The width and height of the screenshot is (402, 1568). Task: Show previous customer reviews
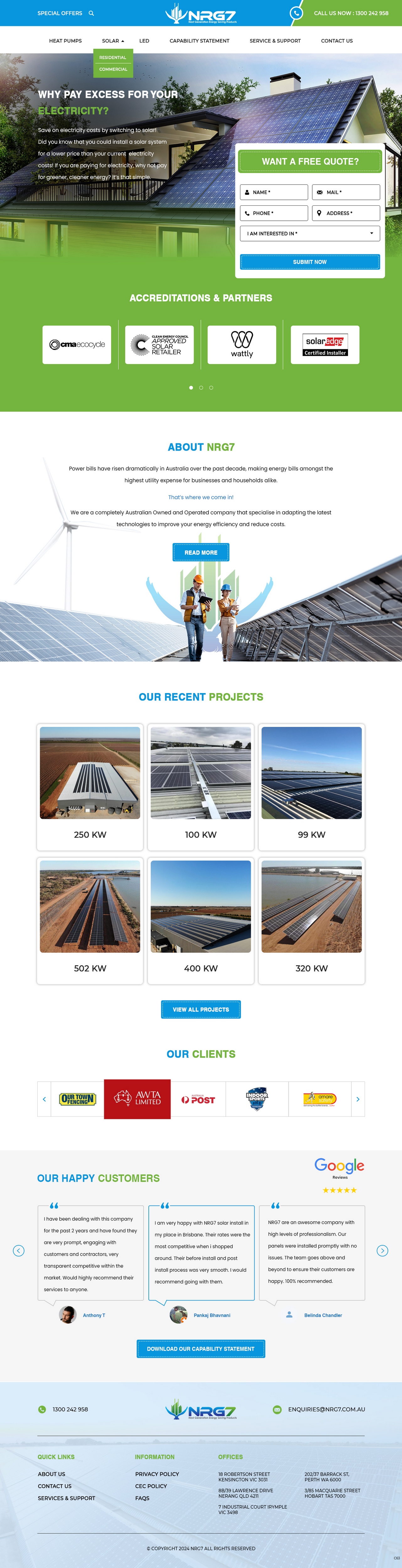tap(19, 1251)
